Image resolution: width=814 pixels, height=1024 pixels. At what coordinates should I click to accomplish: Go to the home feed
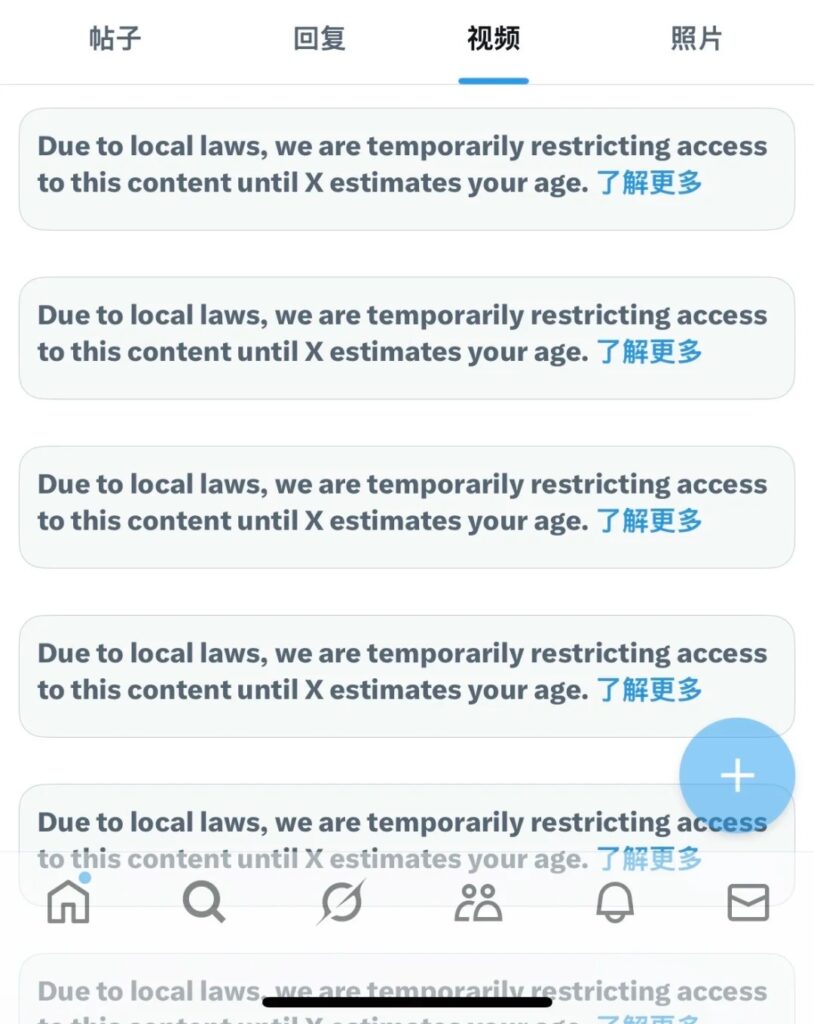(x=69, y=902)
